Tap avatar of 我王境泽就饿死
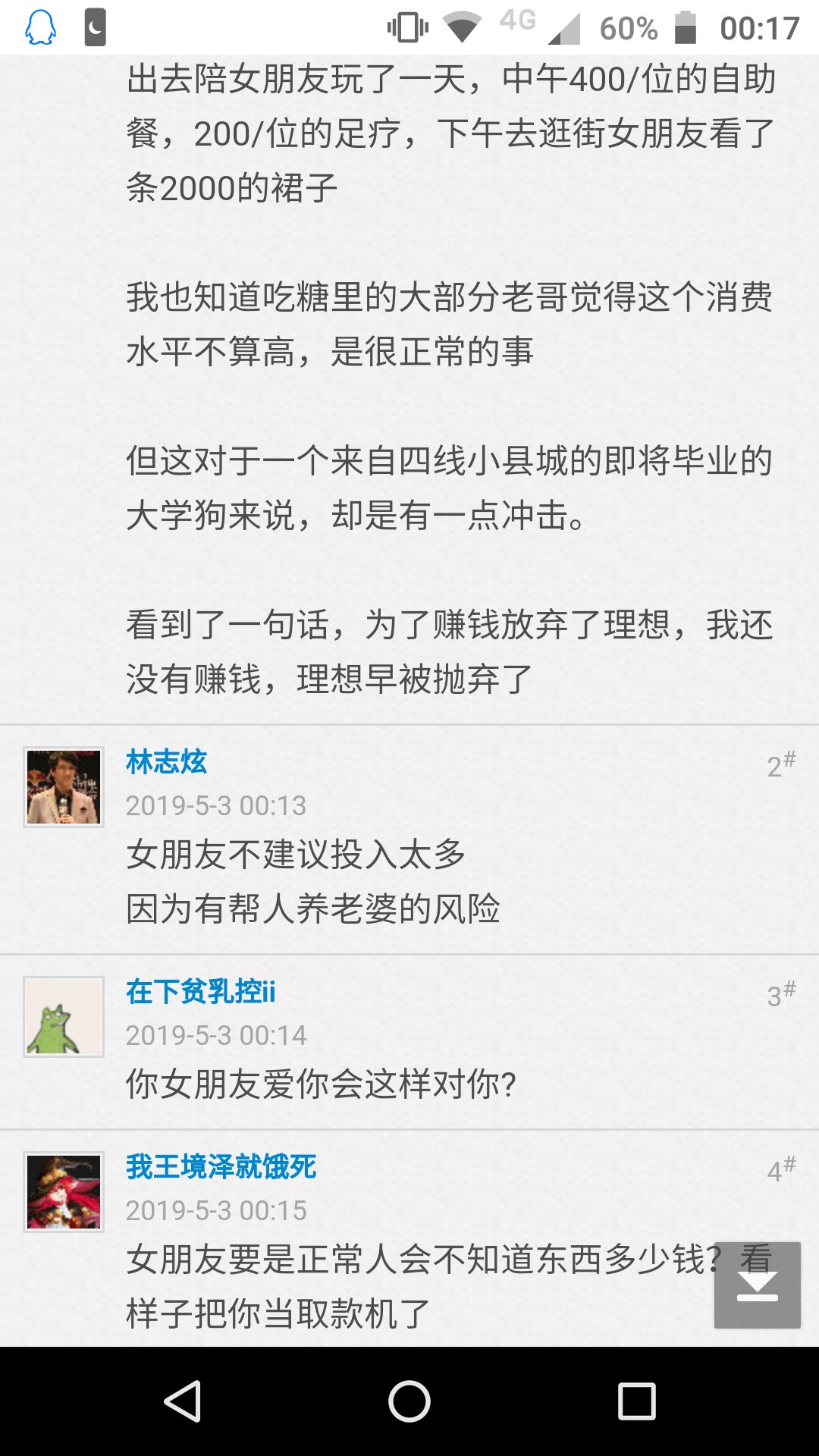 [64, 1192]
